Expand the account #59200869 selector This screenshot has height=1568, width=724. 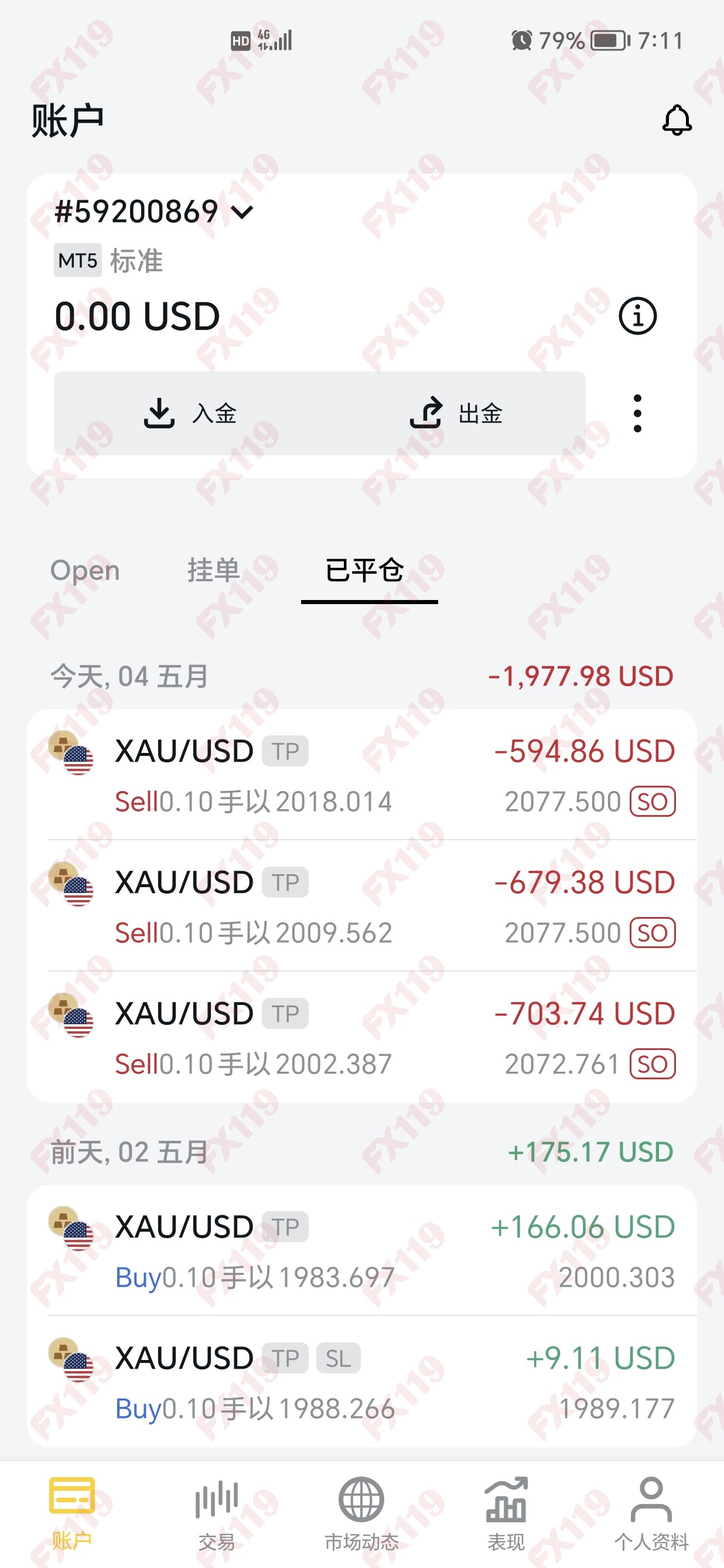click(242, 212)
